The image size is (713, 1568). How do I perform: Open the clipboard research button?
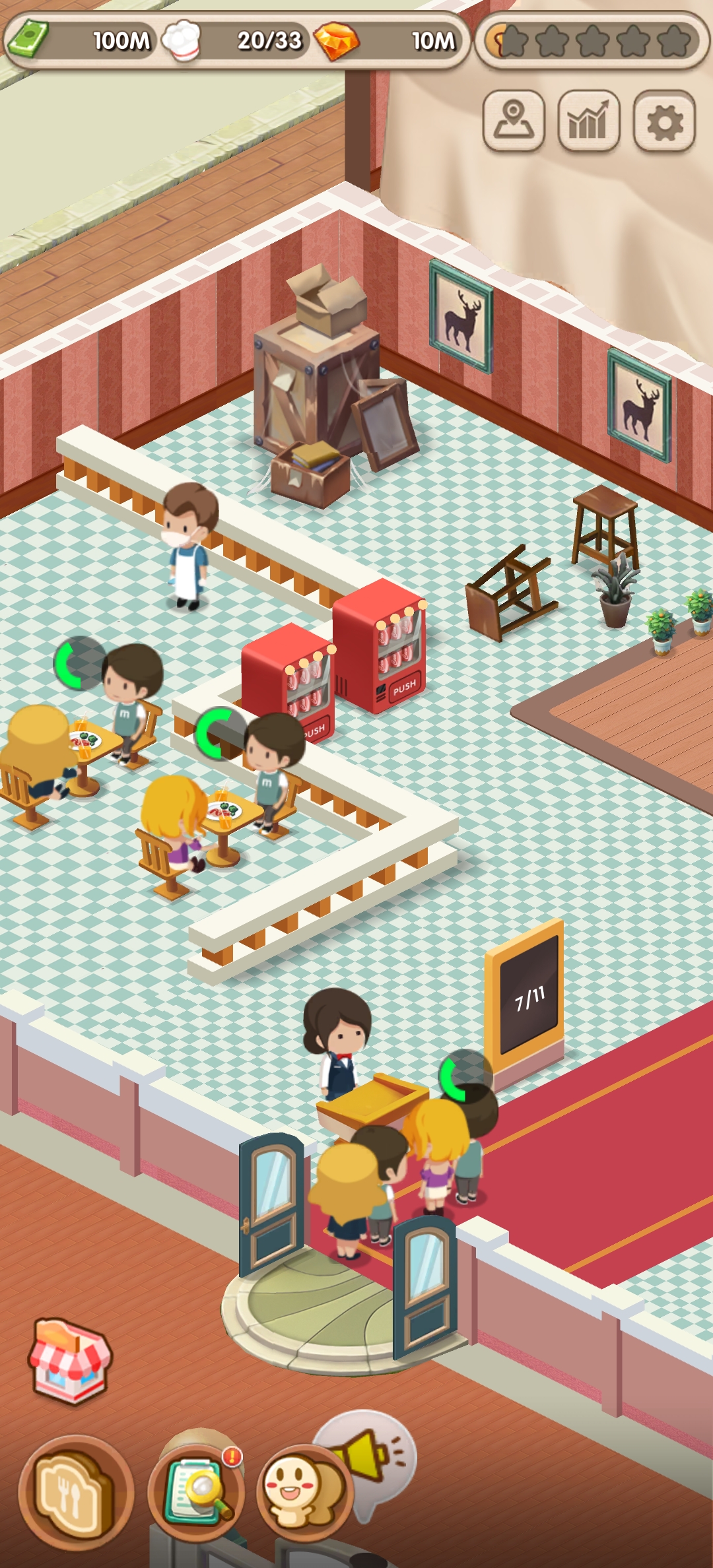click(x=197, y=1491)
